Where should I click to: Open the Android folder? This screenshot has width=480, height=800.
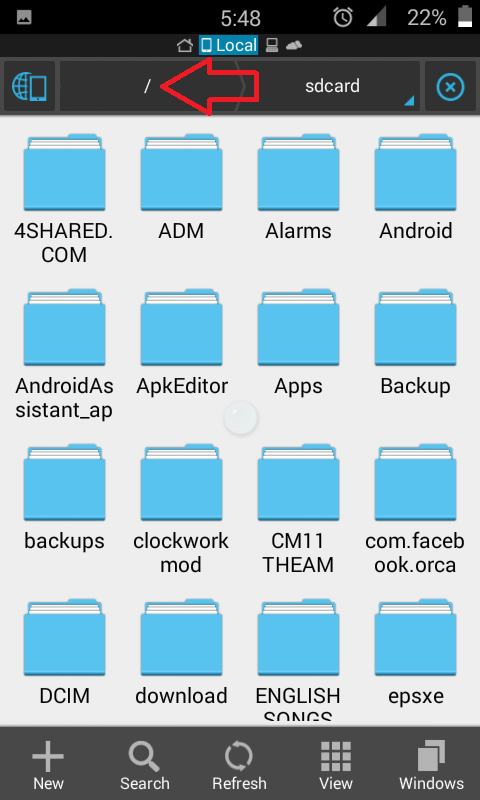tap(415, 187)
